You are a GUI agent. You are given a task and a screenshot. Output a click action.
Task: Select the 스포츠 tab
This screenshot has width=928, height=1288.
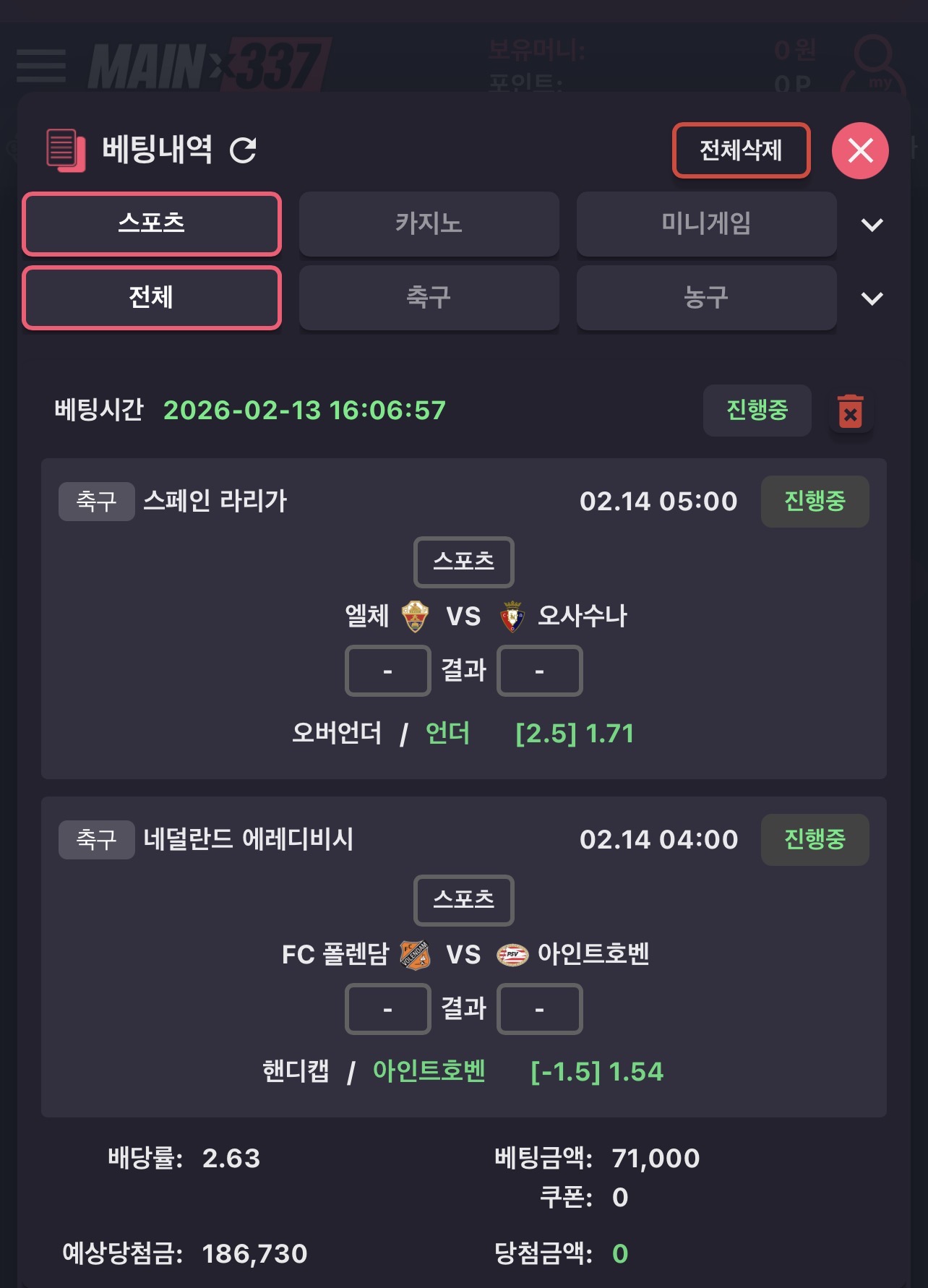pyautogui.click(x=152, y=223)
